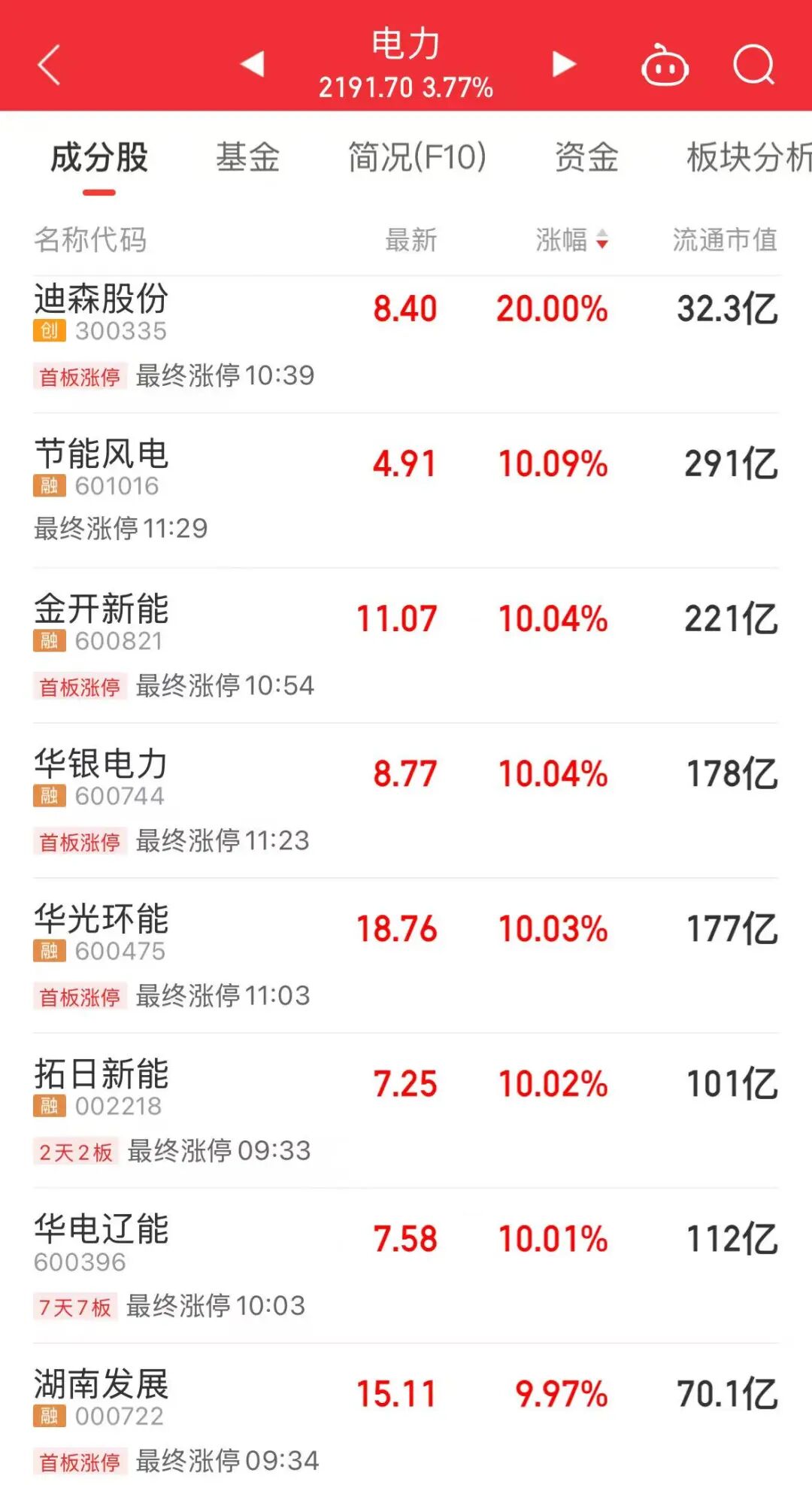View details for 金开新能 600821
The height and width of the screenshot is (1485, 812).
point(101,622)
